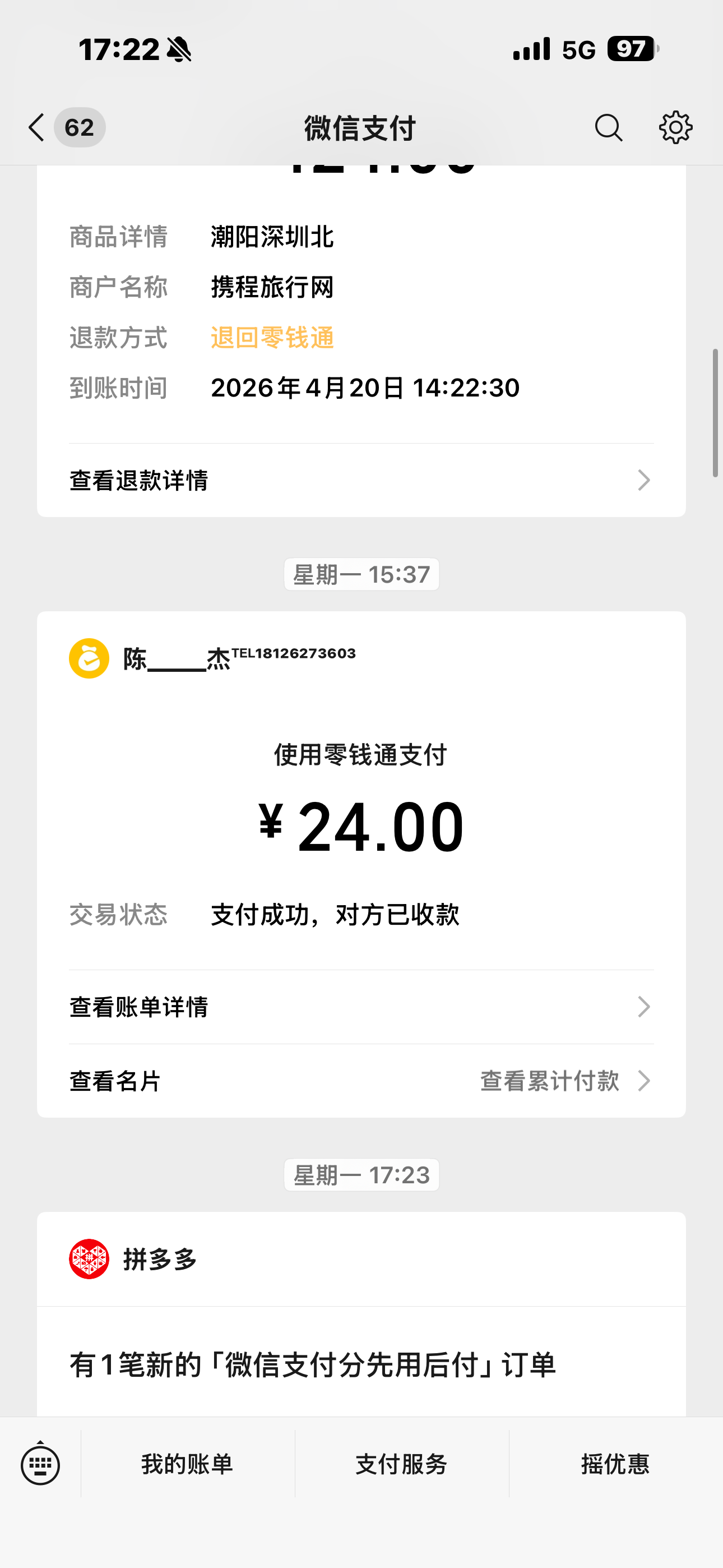Tap 退回零钱通 refund method link

click(272, 338)
